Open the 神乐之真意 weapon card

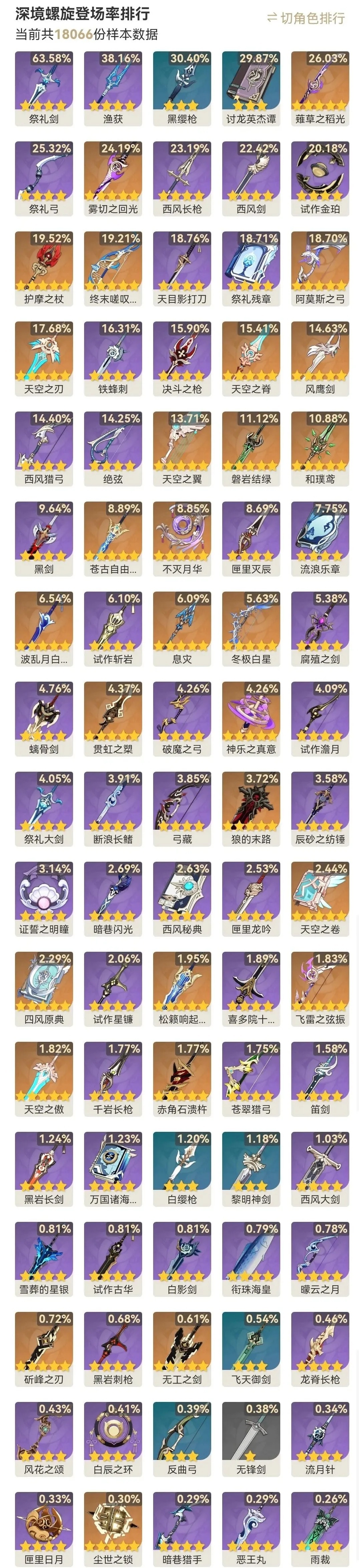click(x=251, y=719)
